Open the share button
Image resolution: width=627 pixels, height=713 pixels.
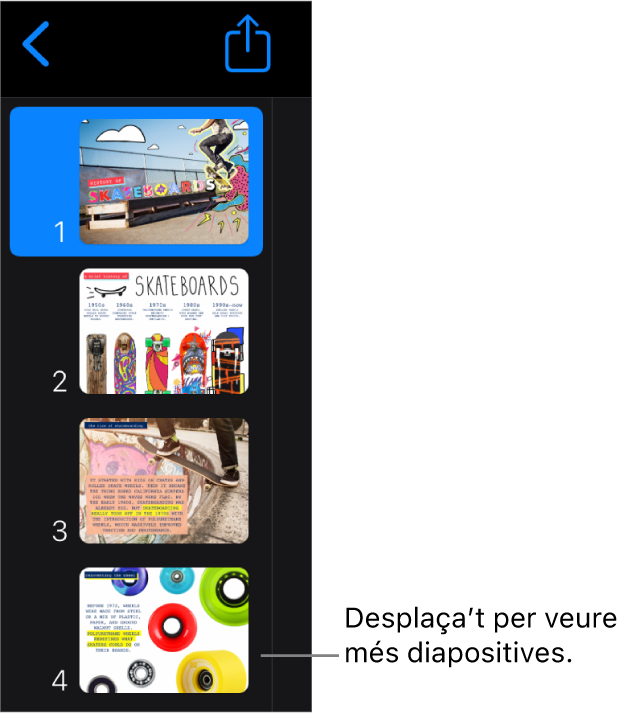point(248,45)
